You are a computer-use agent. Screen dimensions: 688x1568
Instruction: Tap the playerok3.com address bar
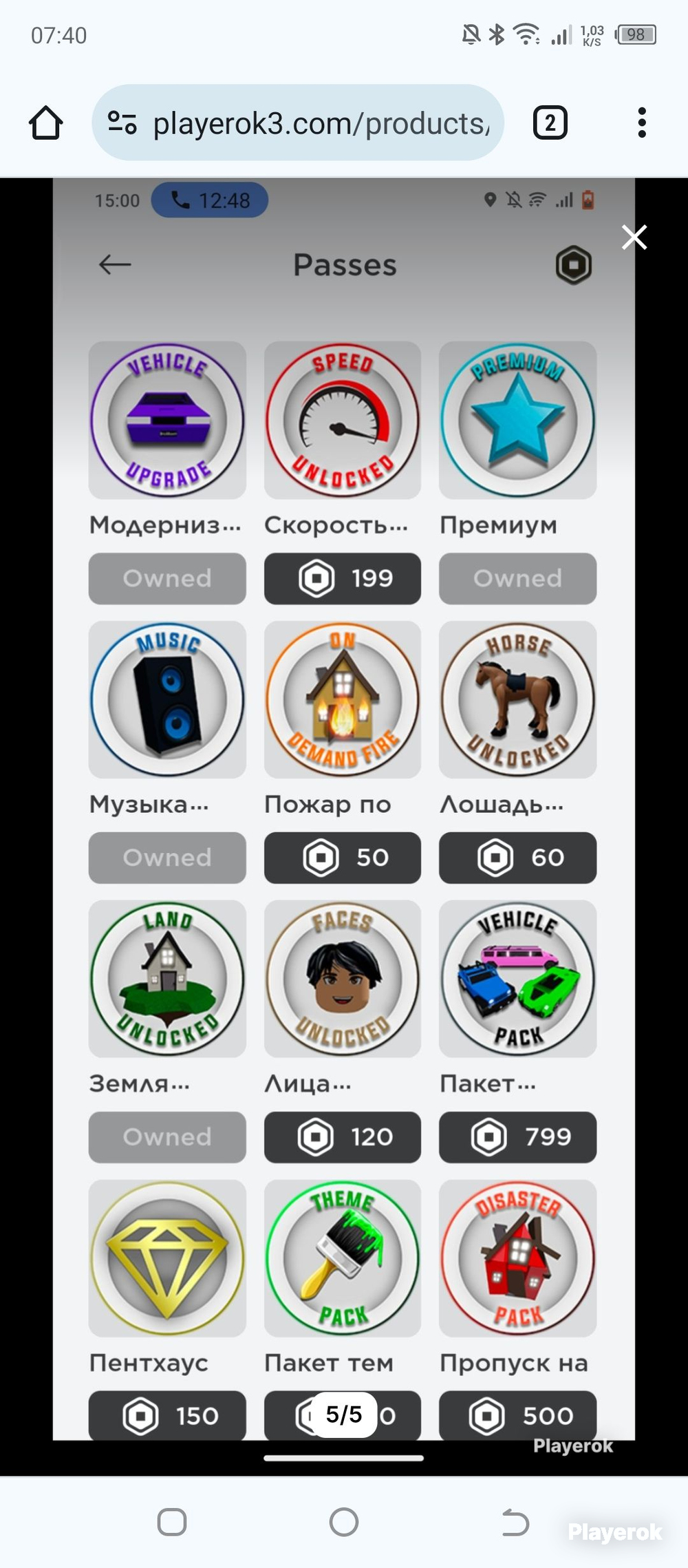[x=298, y=123]
